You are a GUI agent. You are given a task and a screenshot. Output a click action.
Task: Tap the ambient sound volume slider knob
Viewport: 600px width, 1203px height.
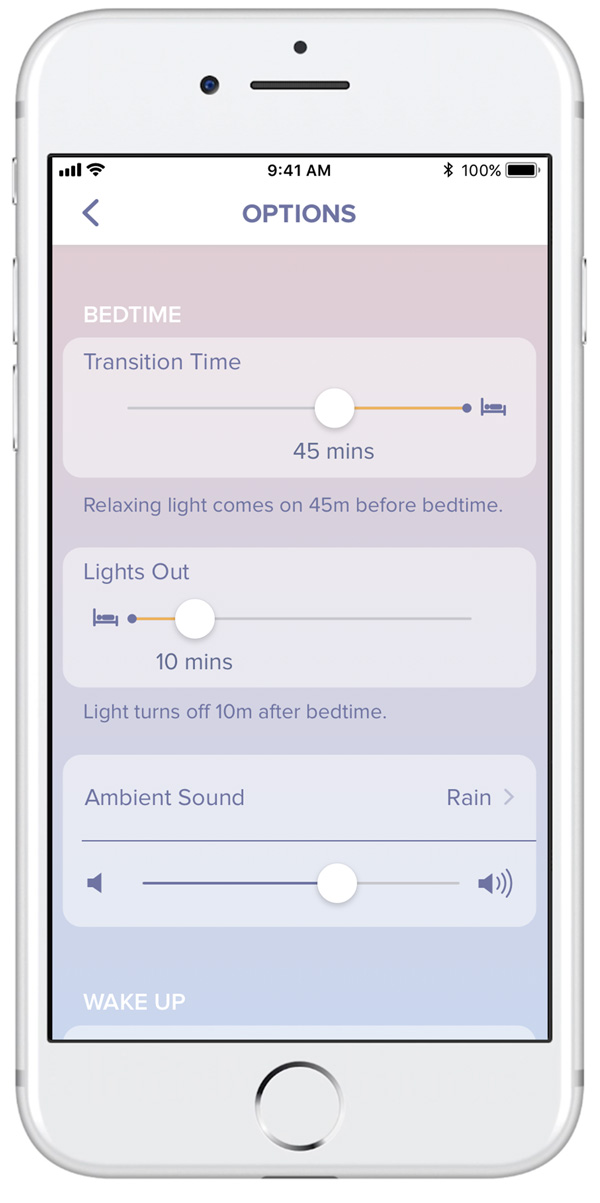[x=337, y=884]
